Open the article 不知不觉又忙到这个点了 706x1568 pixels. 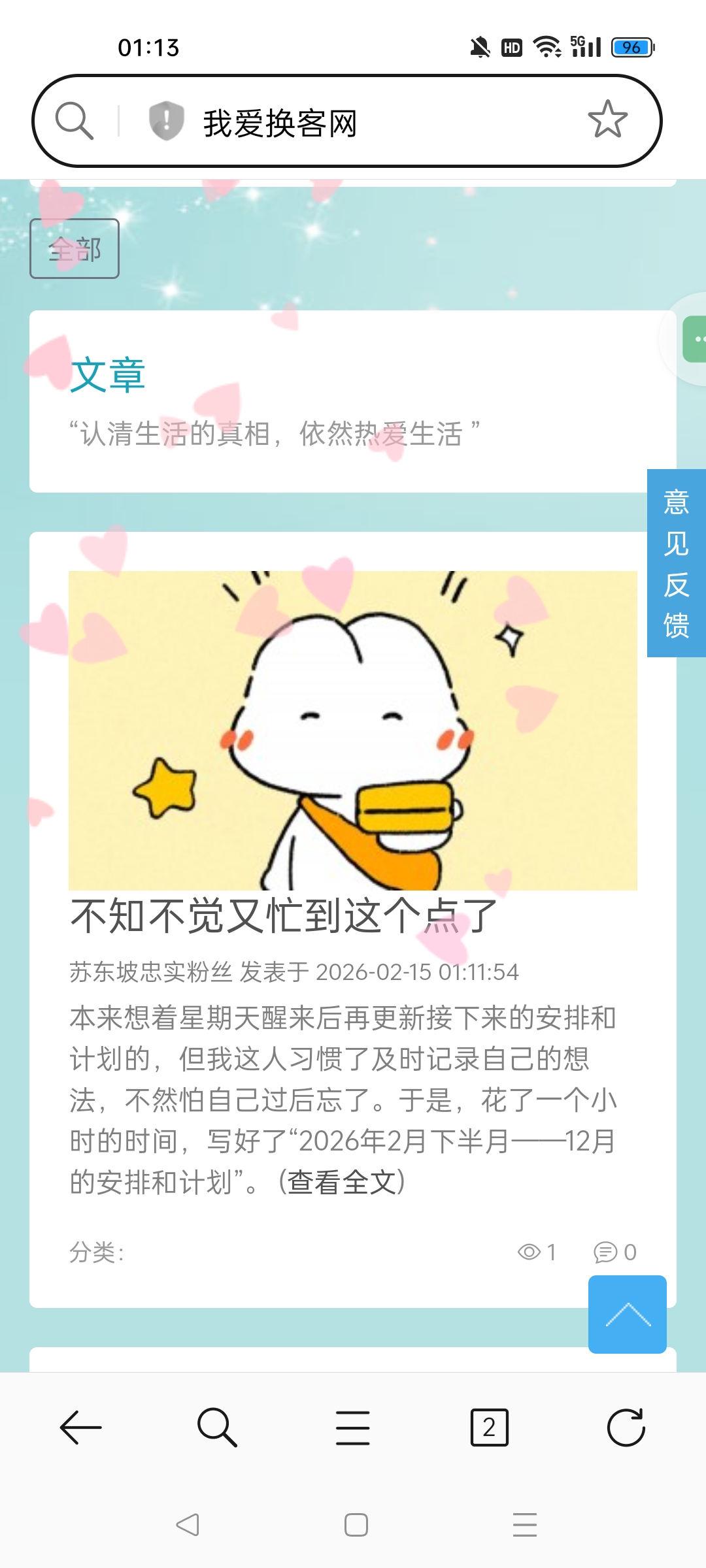tap(284, 916)
